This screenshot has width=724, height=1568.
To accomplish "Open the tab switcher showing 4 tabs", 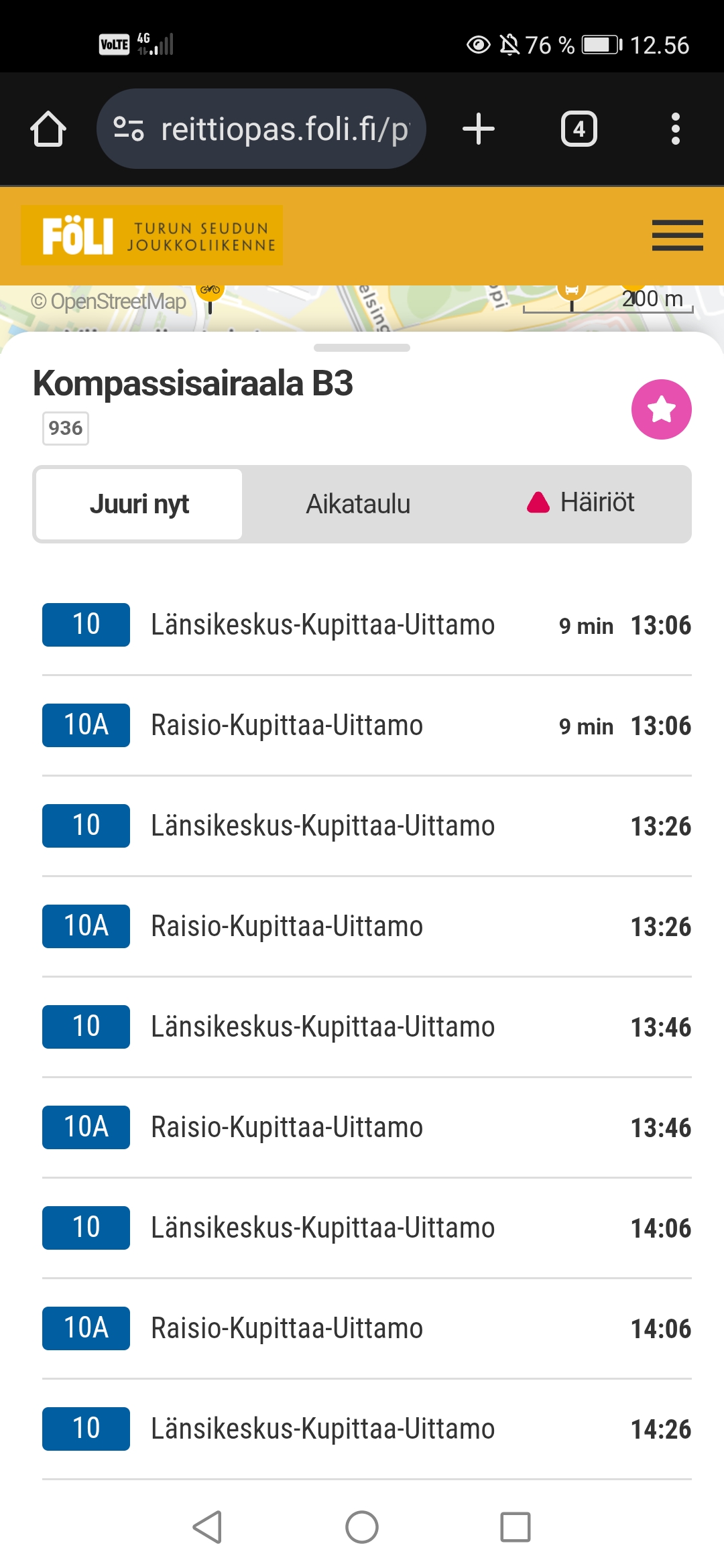I will click(x=579, y=129).
